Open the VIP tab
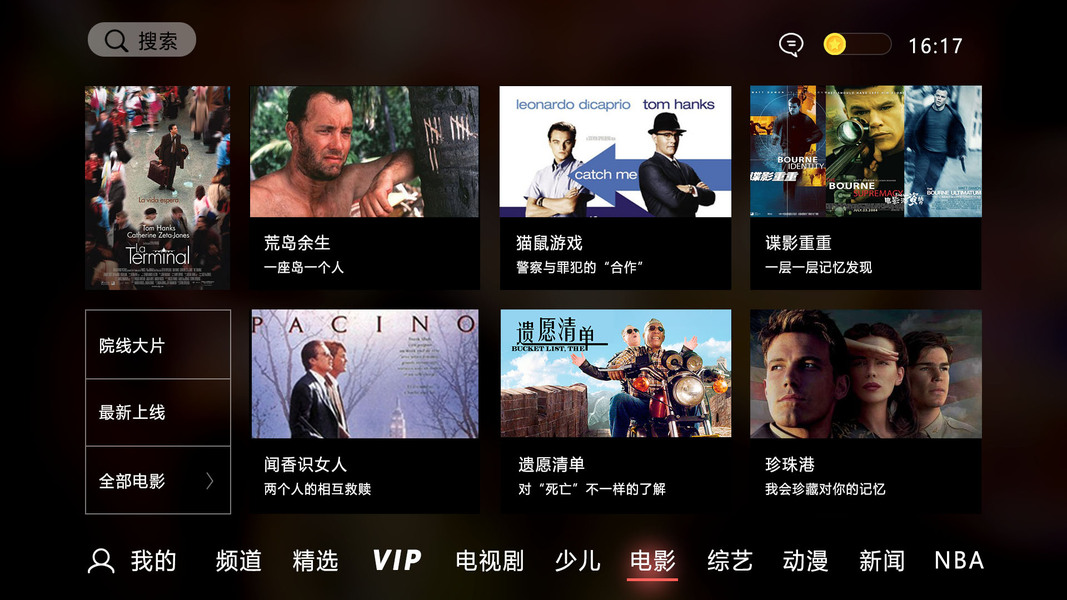The width and height of the screenshot is (1067, 600). 397,561
